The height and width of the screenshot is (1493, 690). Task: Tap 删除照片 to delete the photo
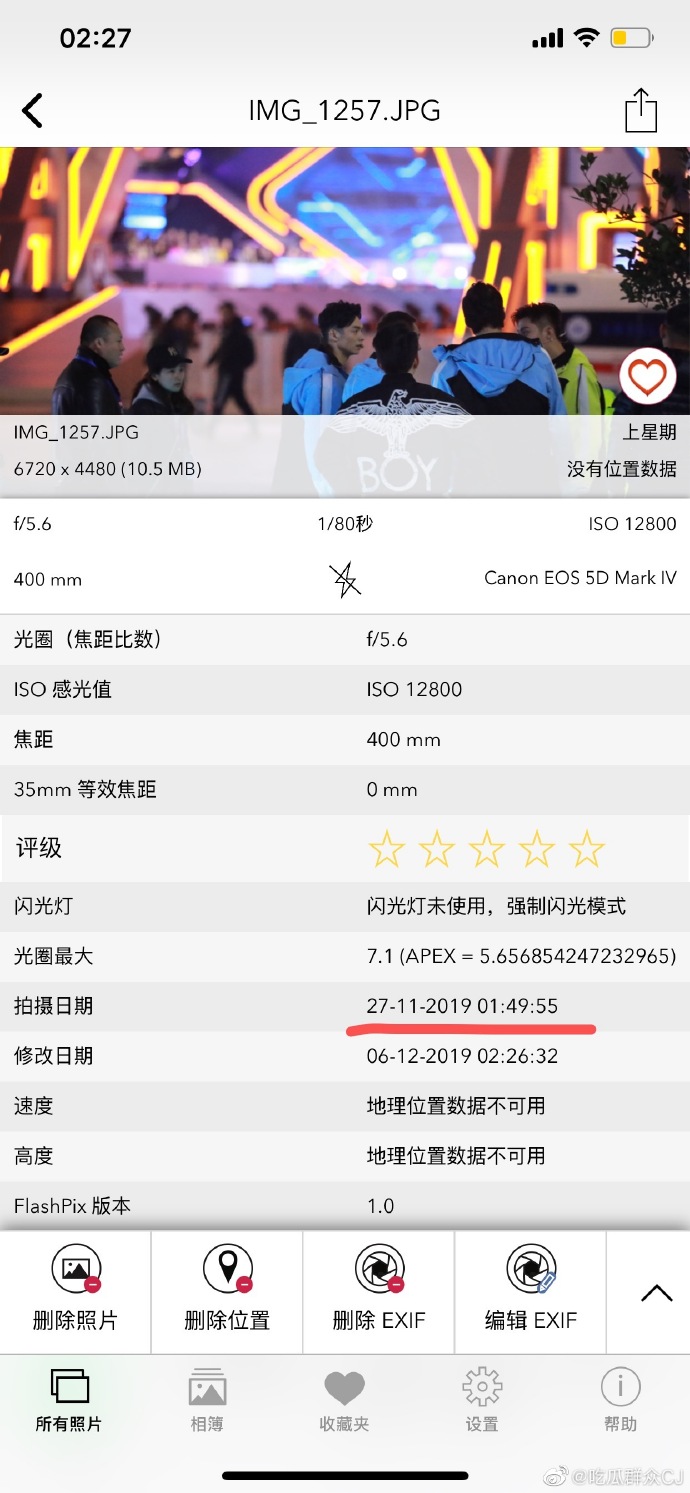tap(75, 1292)
